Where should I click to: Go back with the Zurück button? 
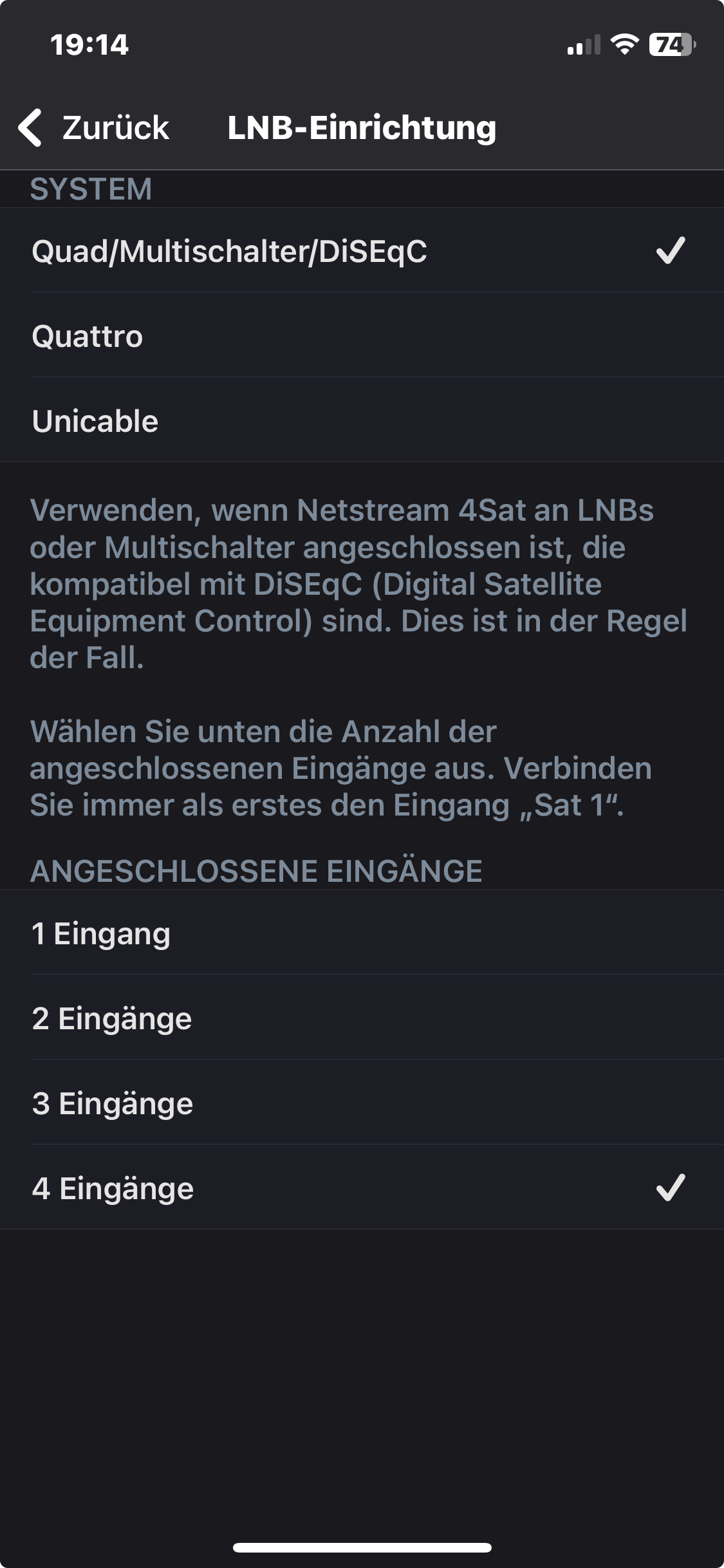click(95, 127)
